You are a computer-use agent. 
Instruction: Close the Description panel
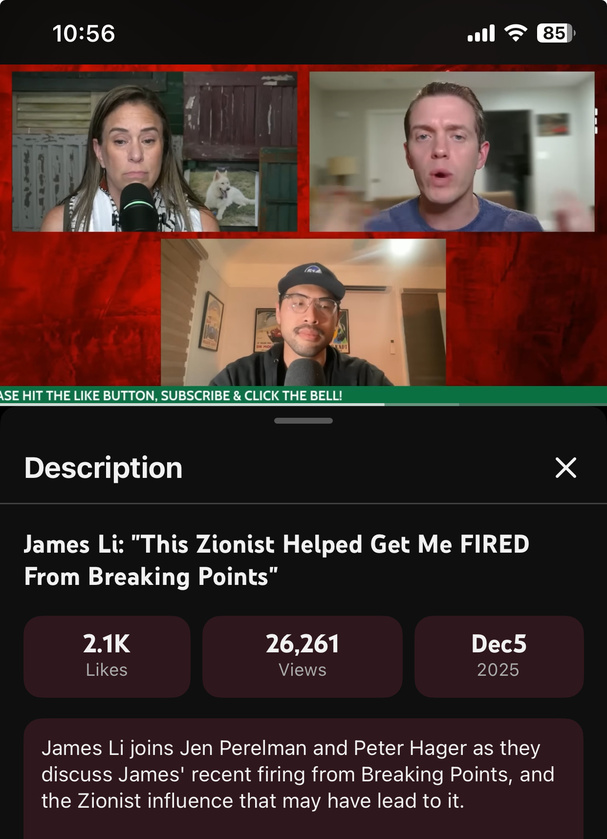tap(565, 468)
